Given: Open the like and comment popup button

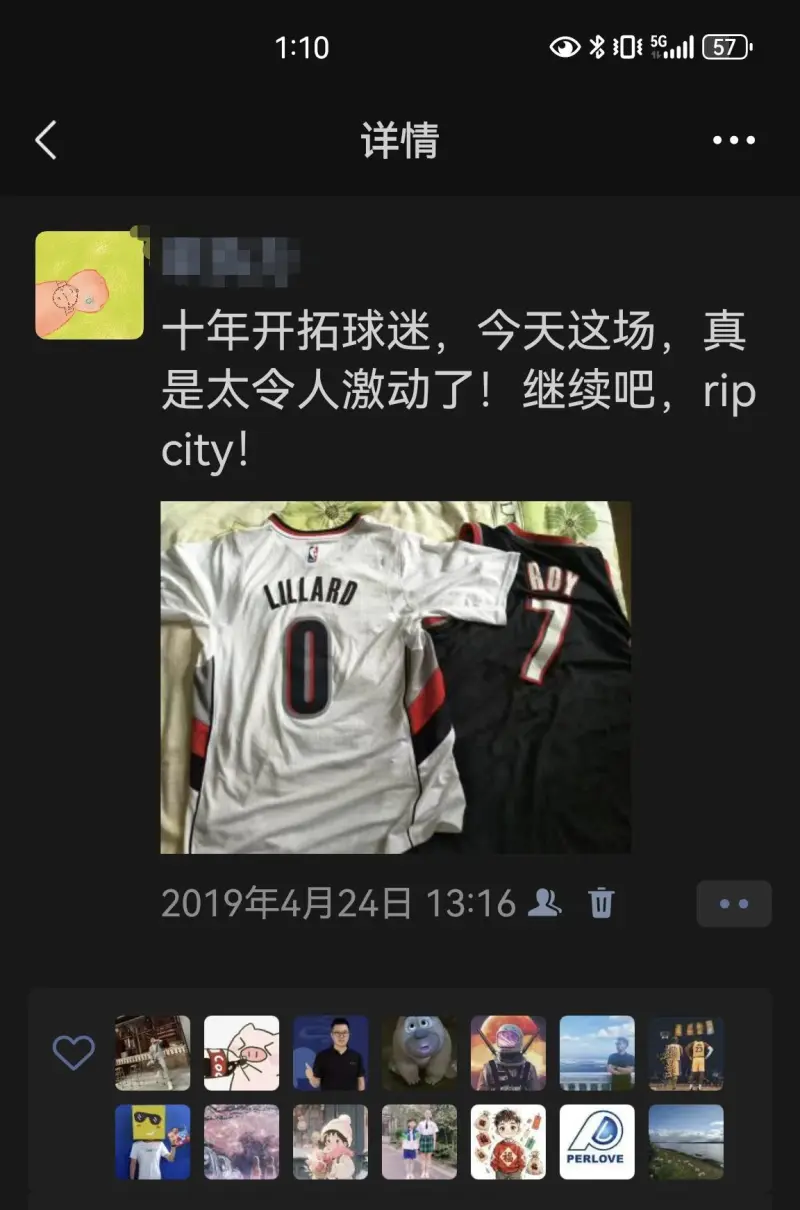Looking at the screenshot, I should pos(734,904).
